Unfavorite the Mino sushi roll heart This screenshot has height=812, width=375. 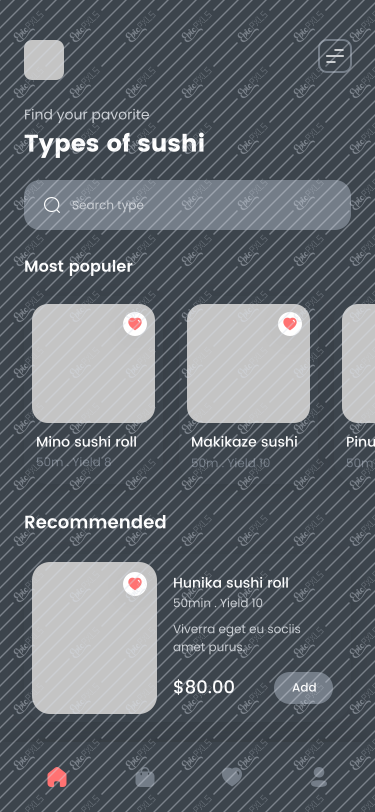tap(135, 324)
